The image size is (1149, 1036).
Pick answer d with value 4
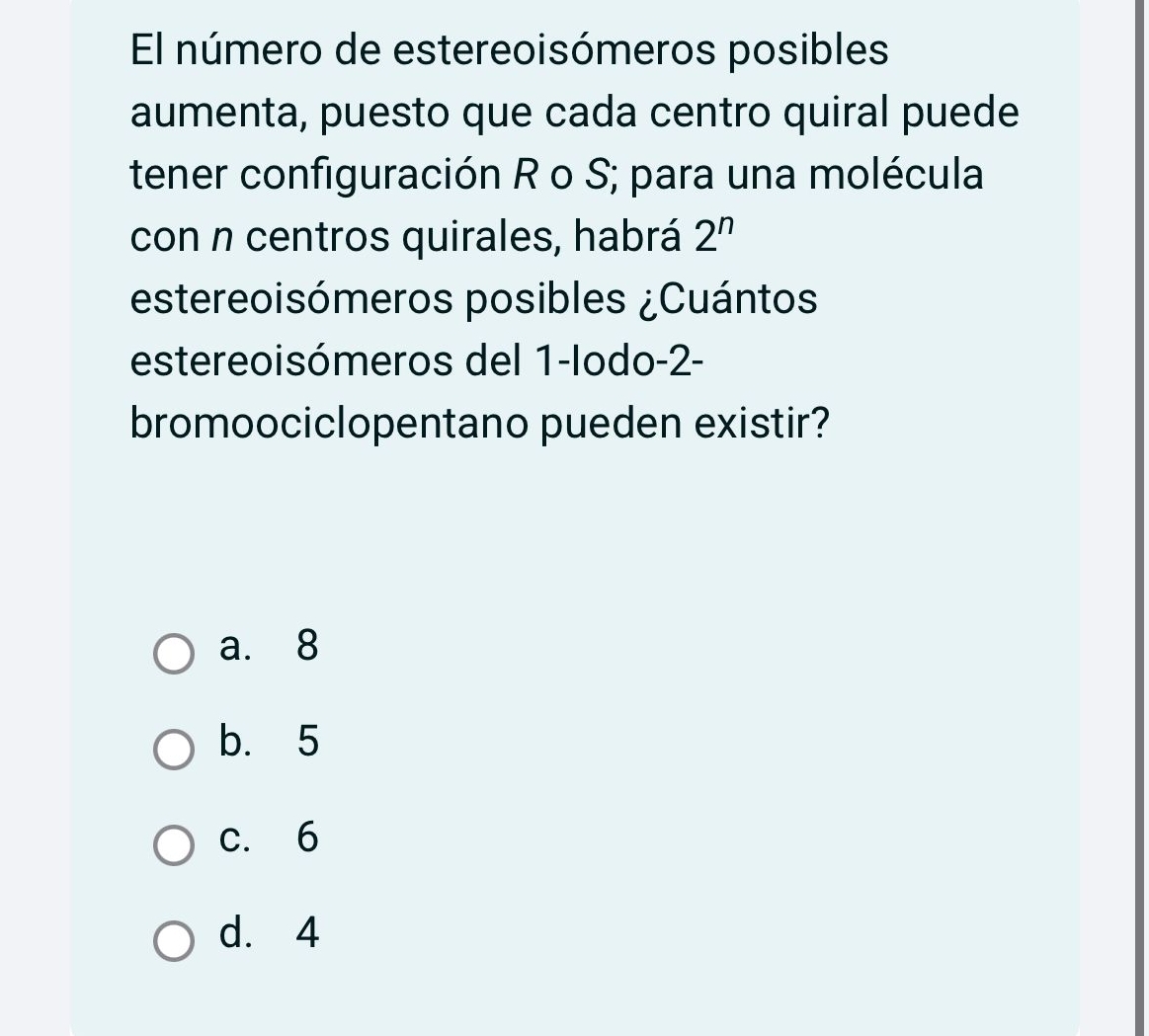point(174,940)
